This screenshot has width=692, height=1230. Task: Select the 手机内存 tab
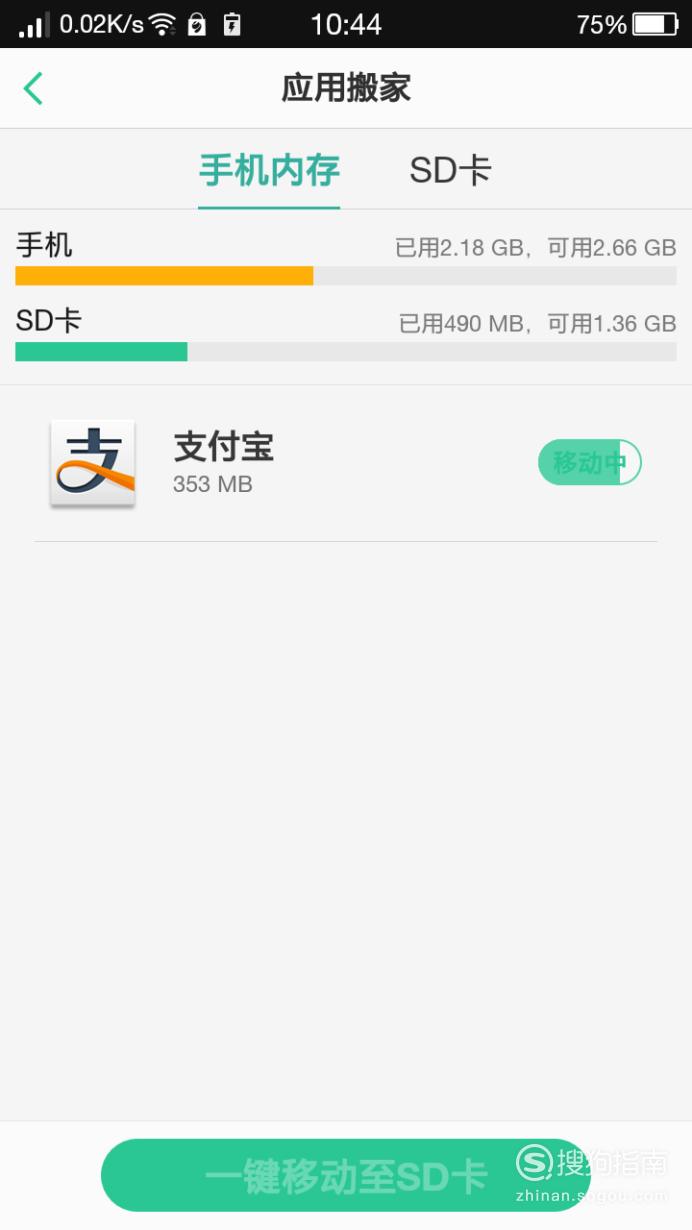click(x=269, y=170)
